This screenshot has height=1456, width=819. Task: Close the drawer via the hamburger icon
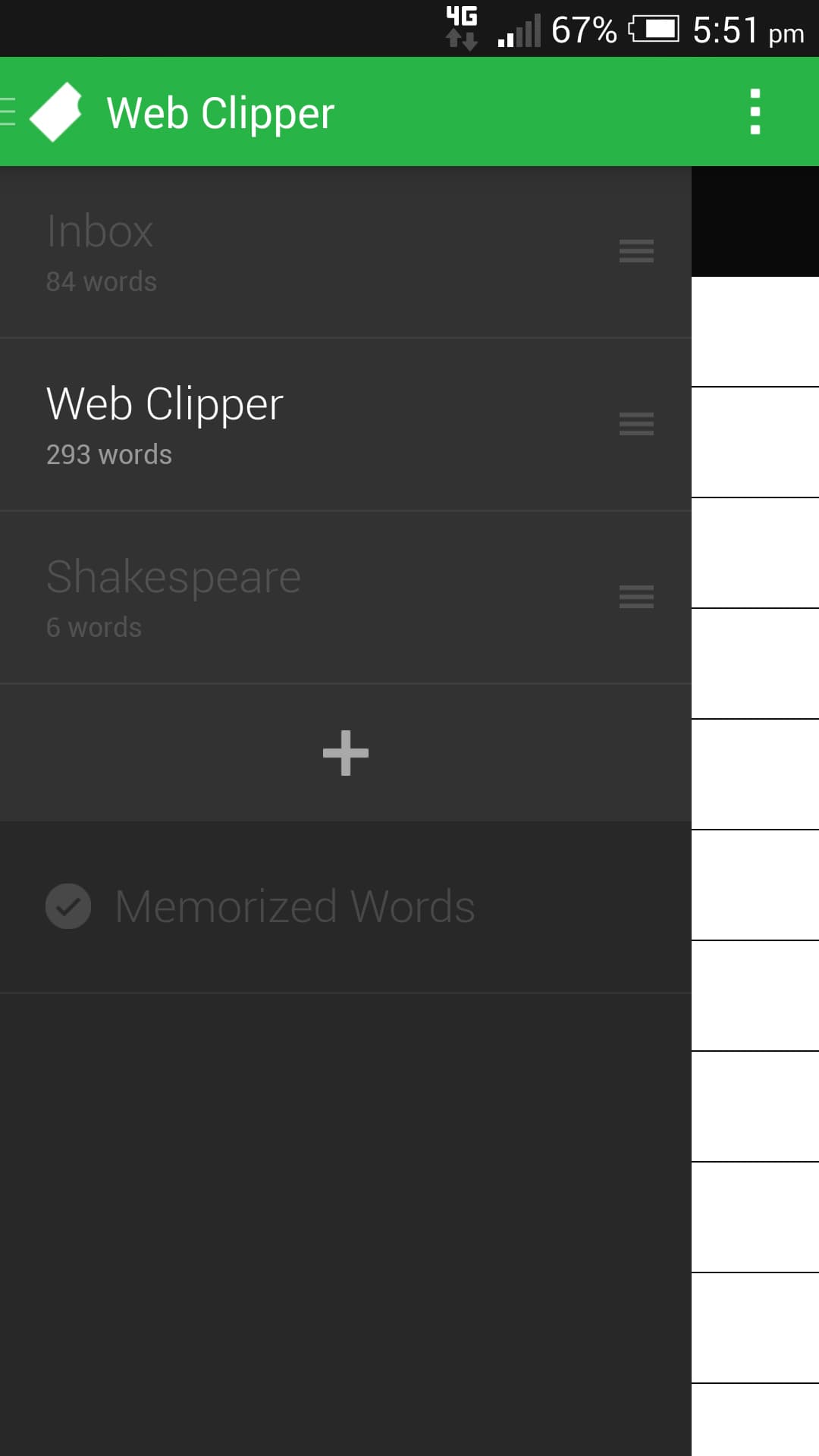point(11,111)
